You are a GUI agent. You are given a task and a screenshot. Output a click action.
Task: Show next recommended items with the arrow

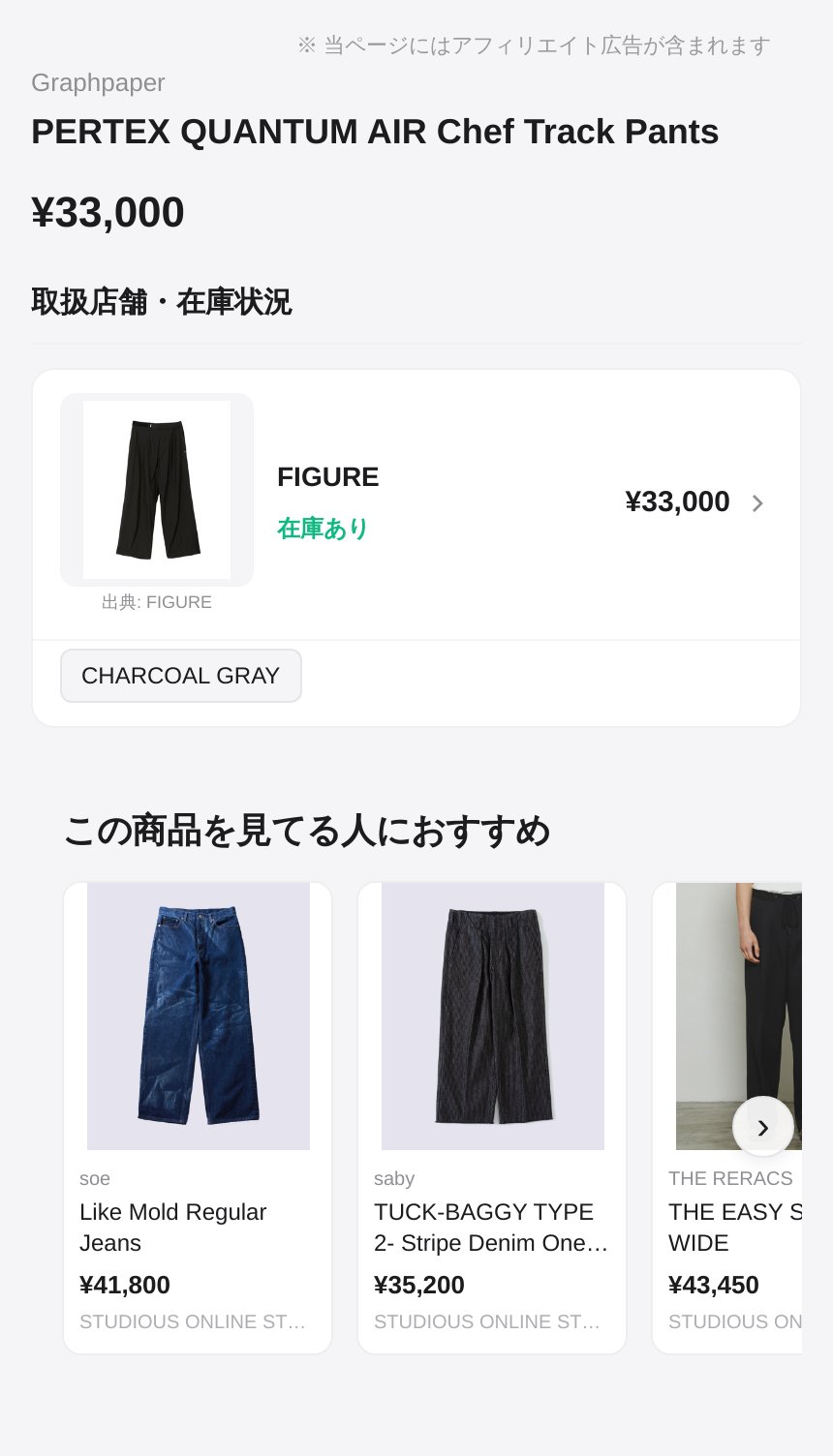[762, 1126]
